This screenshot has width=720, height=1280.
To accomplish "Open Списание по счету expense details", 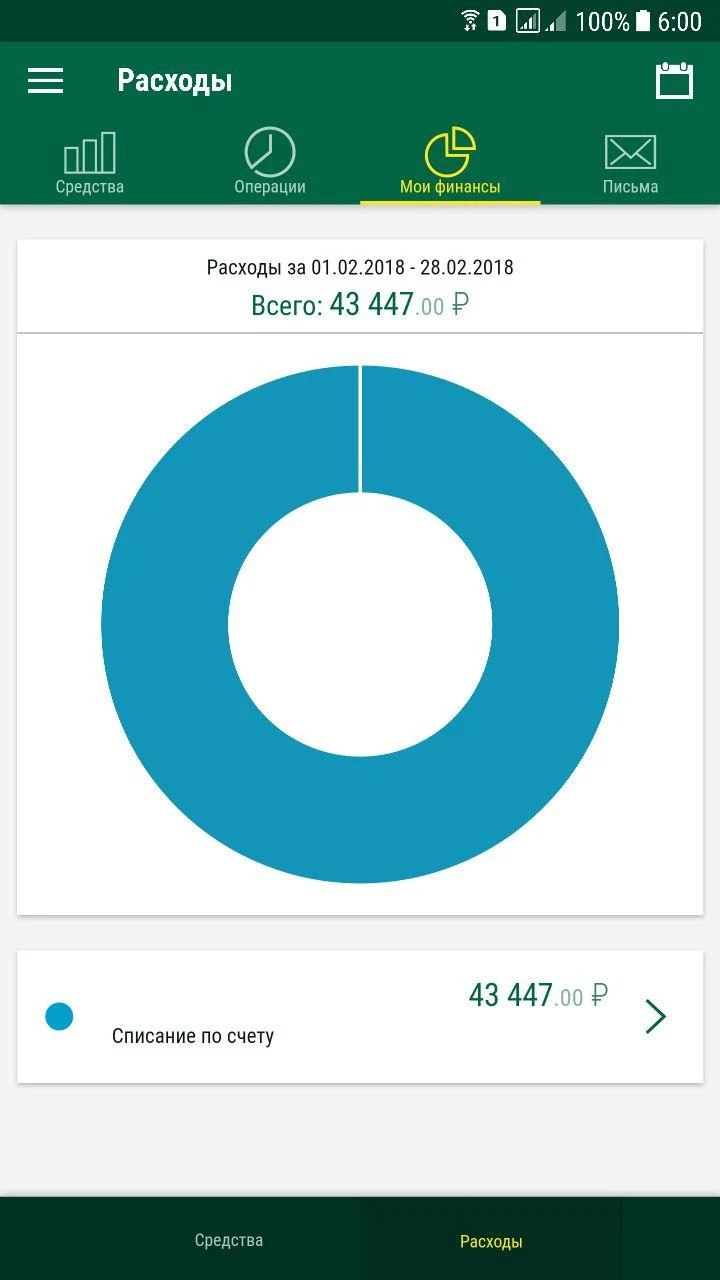I will [x=360, y=1016].
